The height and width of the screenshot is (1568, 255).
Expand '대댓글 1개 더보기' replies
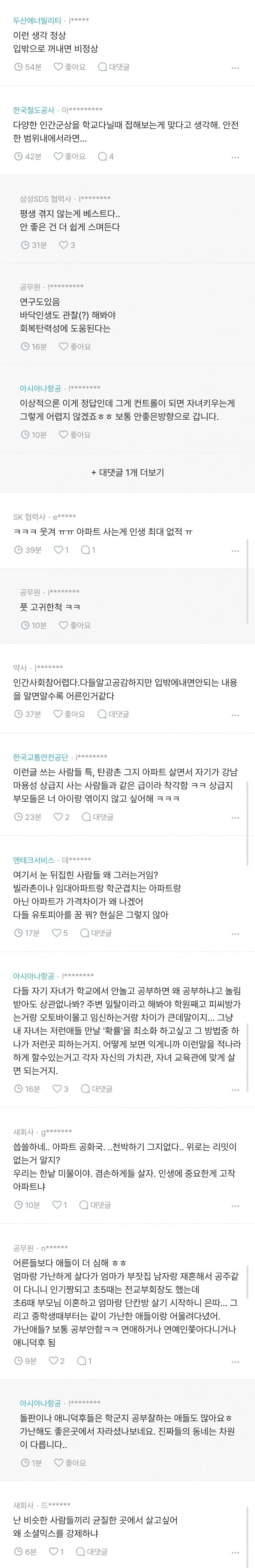click(x=127, y=472)
